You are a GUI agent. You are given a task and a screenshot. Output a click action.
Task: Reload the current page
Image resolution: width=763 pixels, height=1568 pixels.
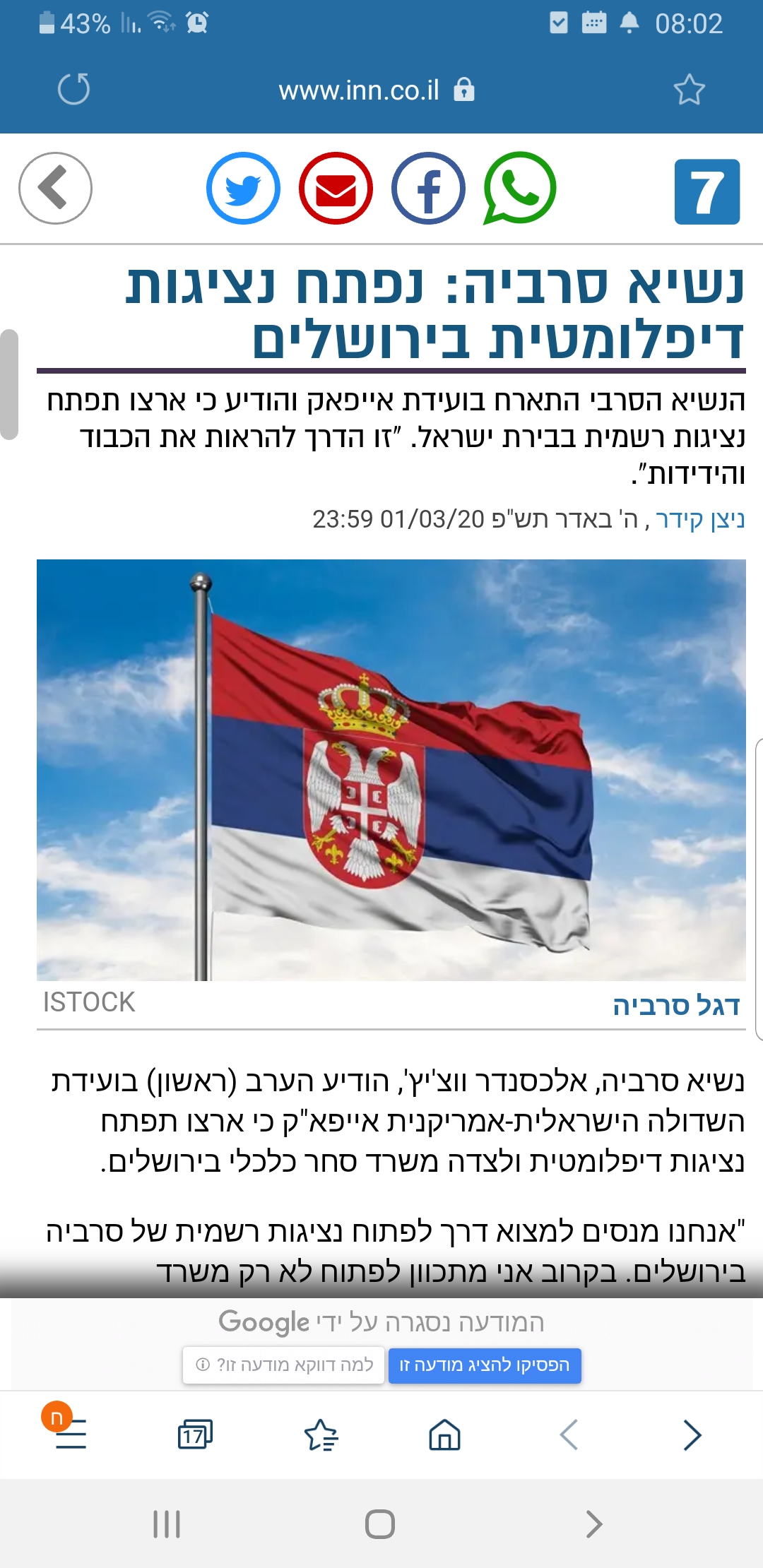click(73, 90)
